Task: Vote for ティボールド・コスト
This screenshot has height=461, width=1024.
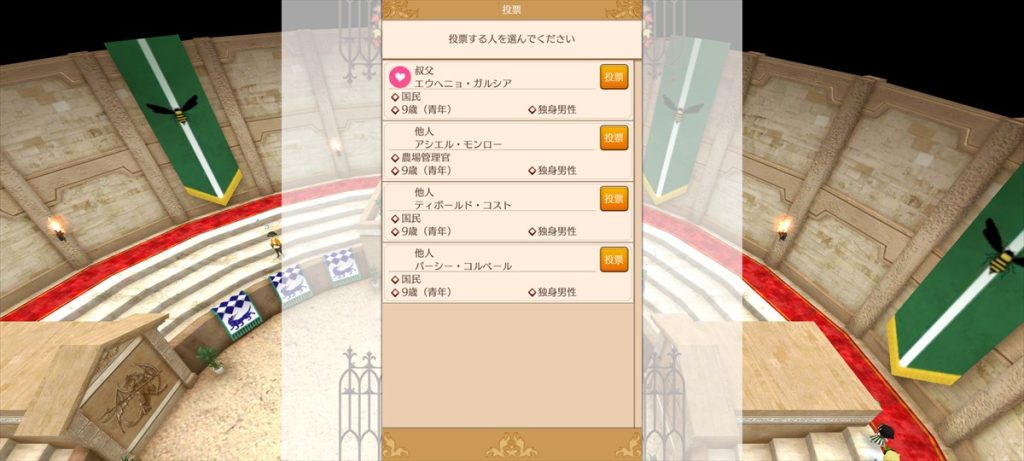Action: click(x=614, y=199)
